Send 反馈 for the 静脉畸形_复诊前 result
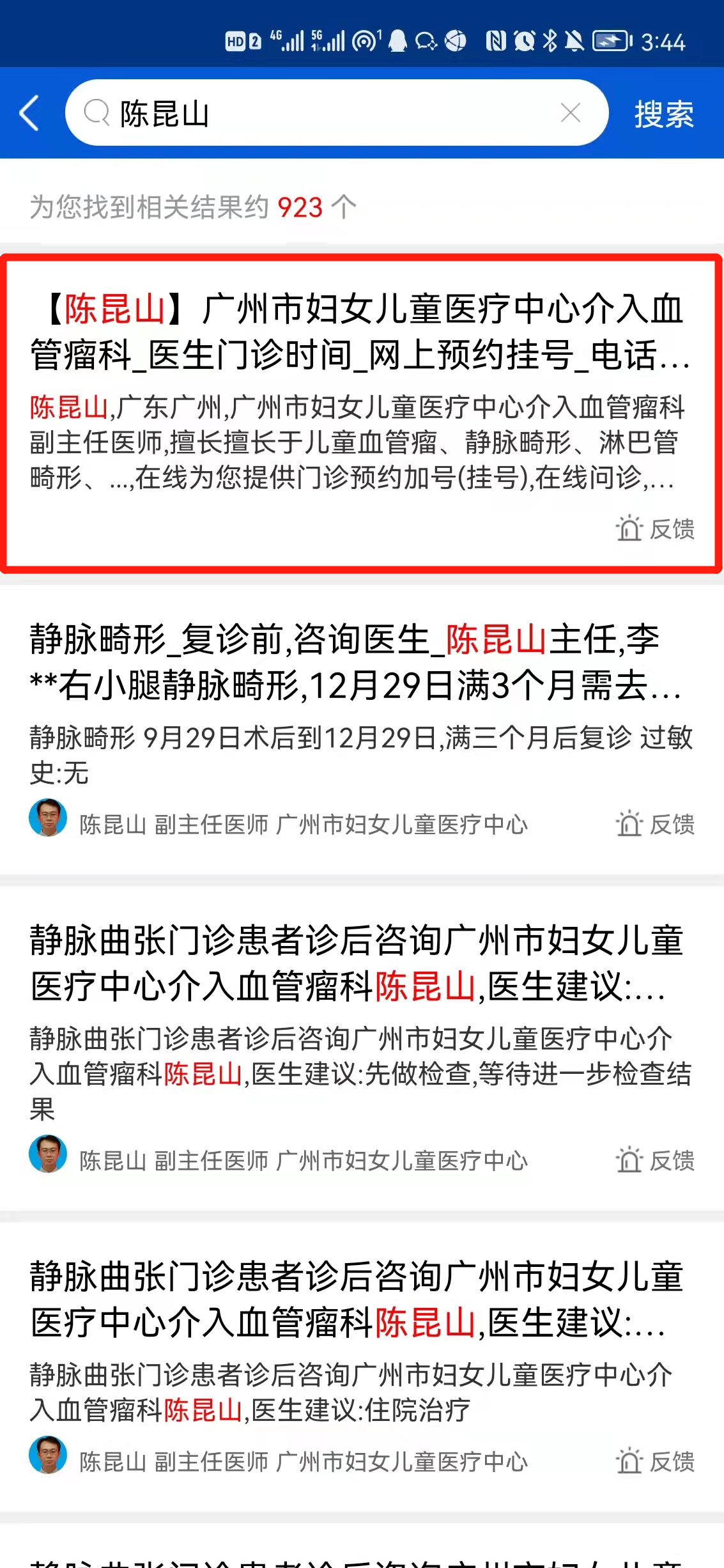This screenshot has width=724, height=1568. click(656, 824)
